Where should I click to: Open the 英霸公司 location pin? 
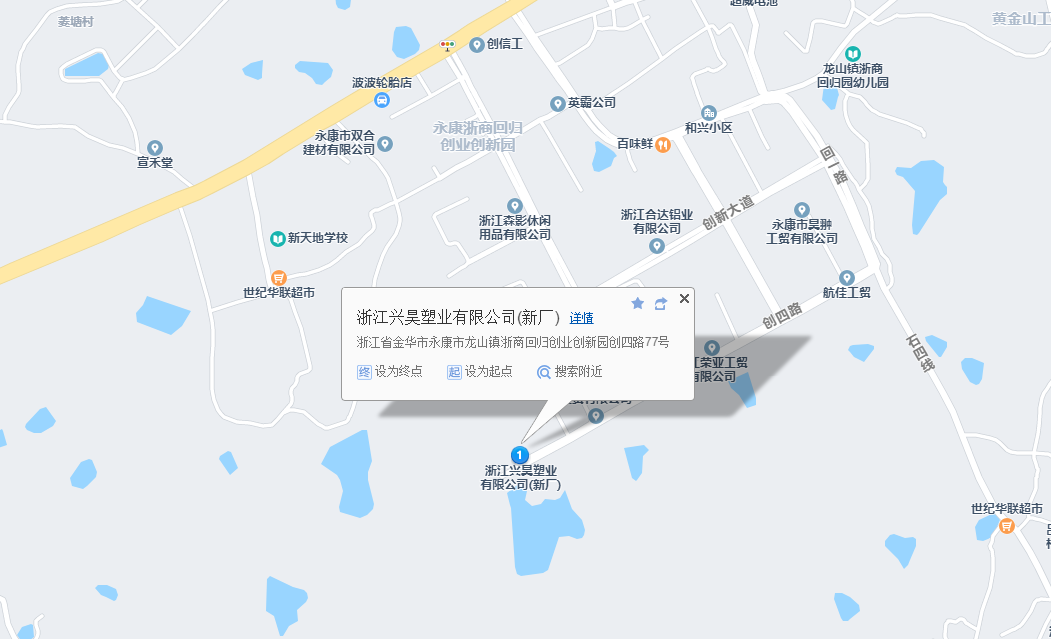(x=558, y=103)
